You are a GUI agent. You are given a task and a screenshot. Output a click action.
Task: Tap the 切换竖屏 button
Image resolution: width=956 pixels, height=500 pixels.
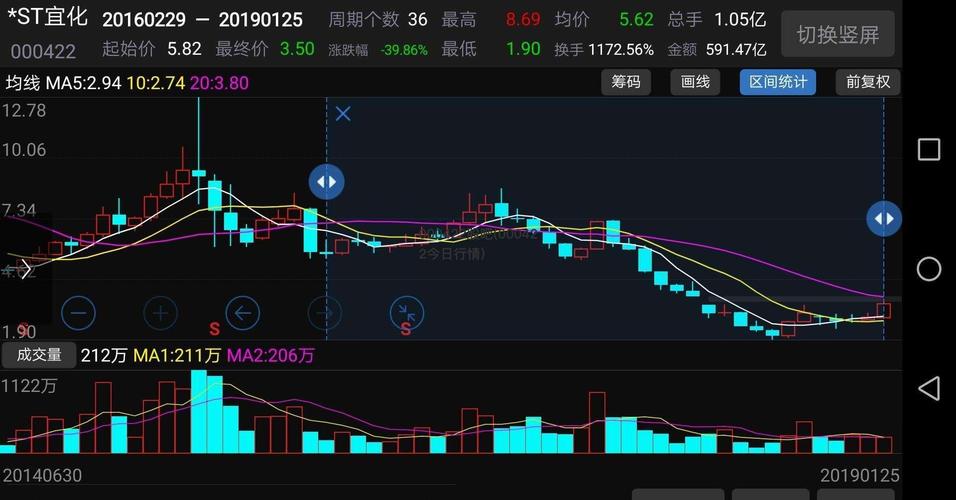click(837, 35)
